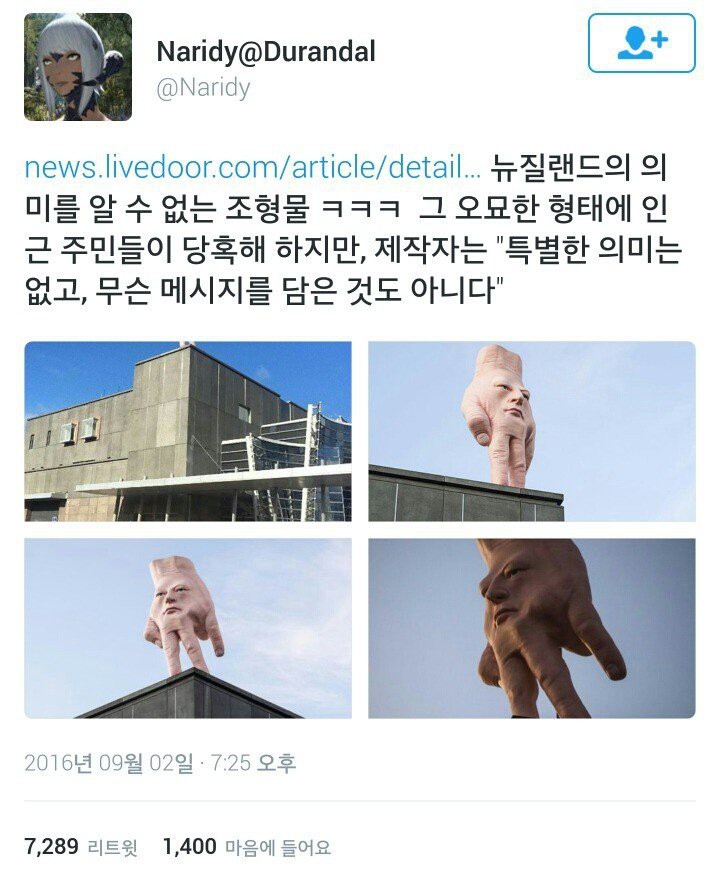720x886 pixels.
Task: Open the top-right hand sculpture photo
Action: coord(532,431)
